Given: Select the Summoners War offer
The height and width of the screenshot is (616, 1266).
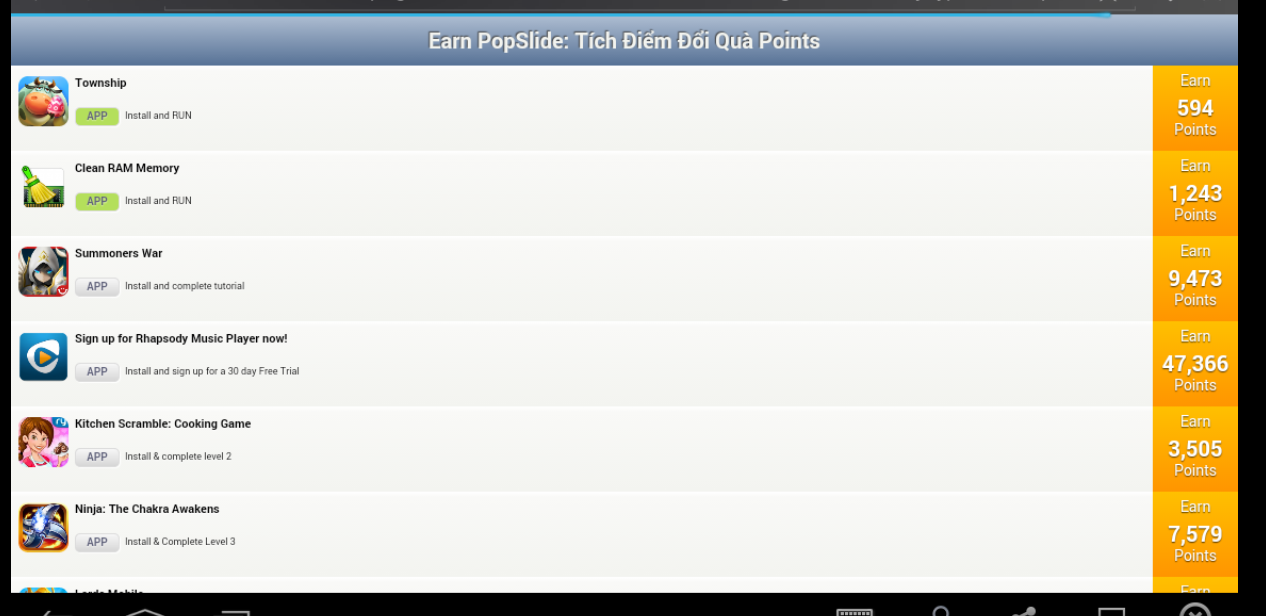Looking at the screenshot, I should pyautogui.click(x=118, y=254).
